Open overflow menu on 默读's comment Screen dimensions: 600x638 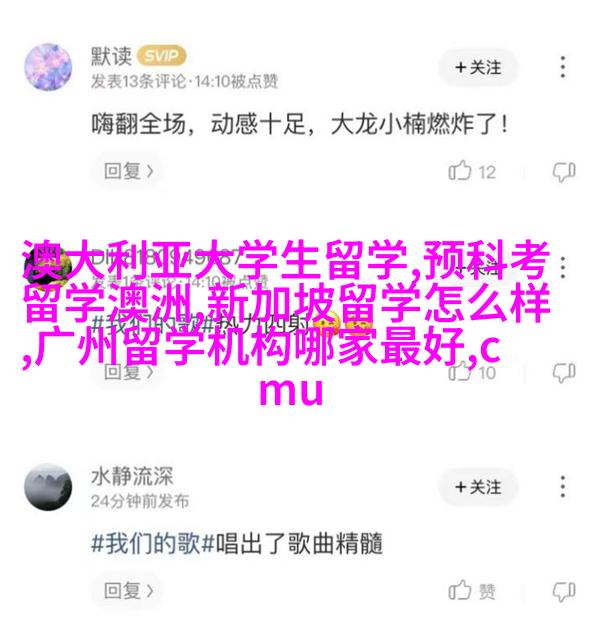[565, 68]
